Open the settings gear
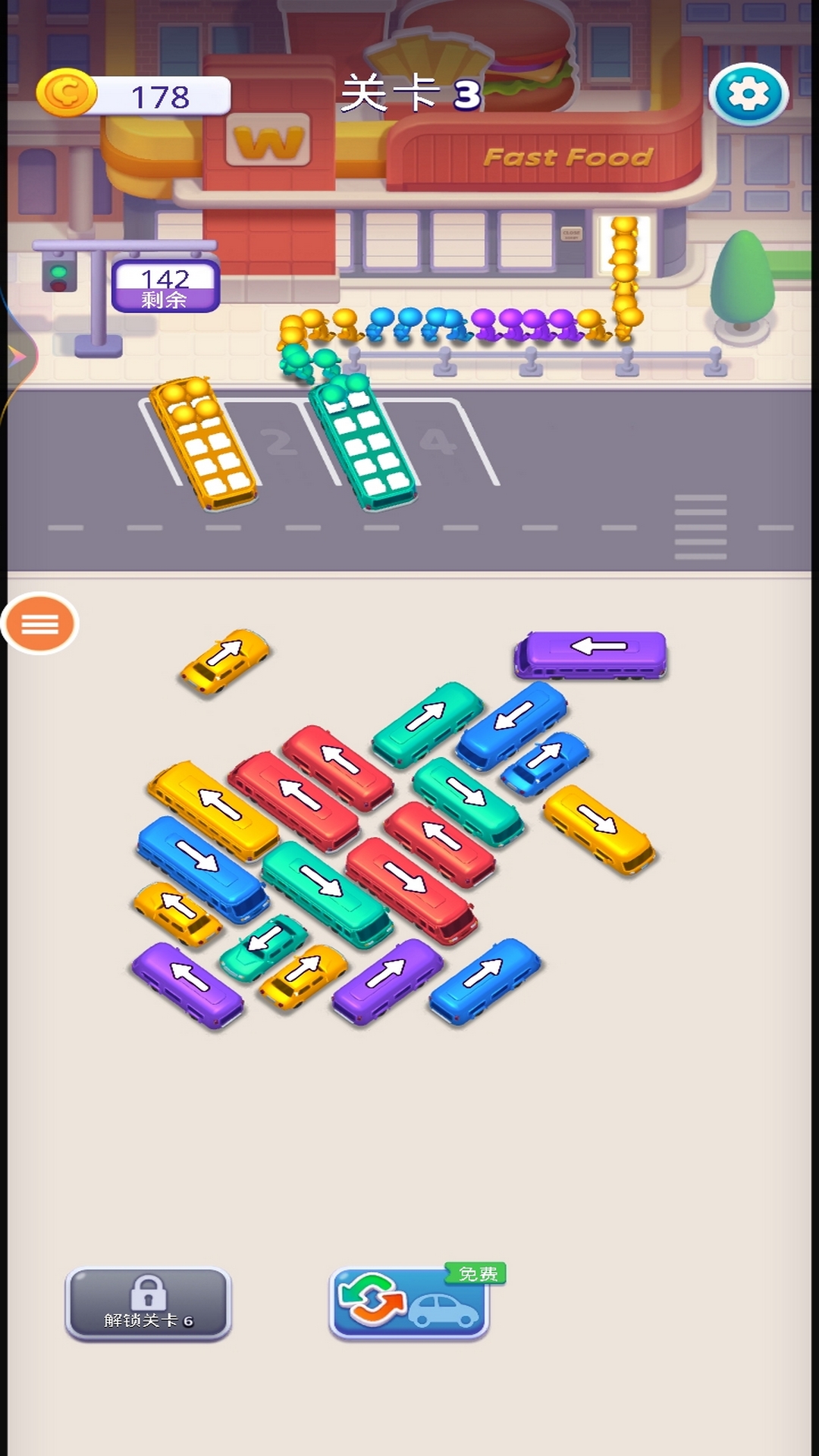 pyautogui.click(x=748, y=94)
